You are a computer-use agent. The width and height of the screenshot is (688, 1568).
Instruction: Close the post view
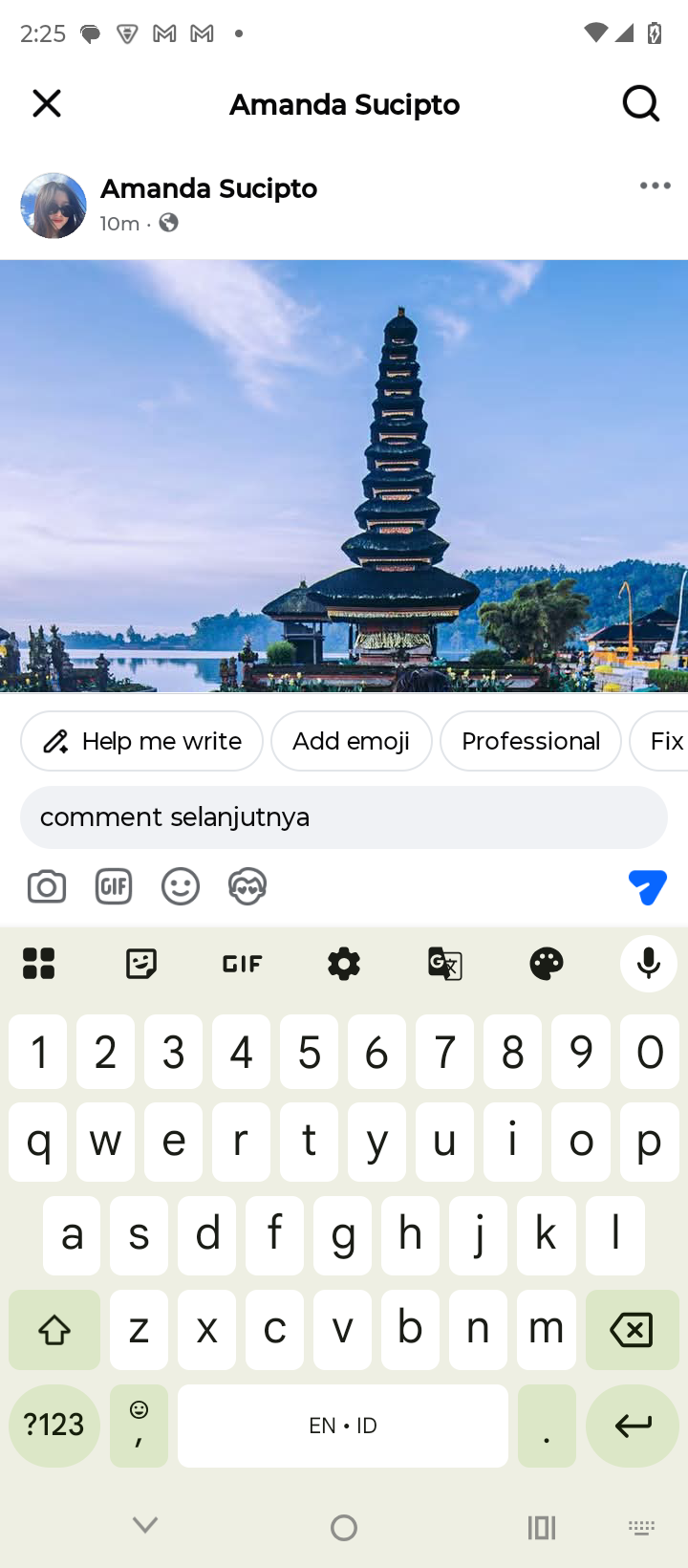[47, 103]
